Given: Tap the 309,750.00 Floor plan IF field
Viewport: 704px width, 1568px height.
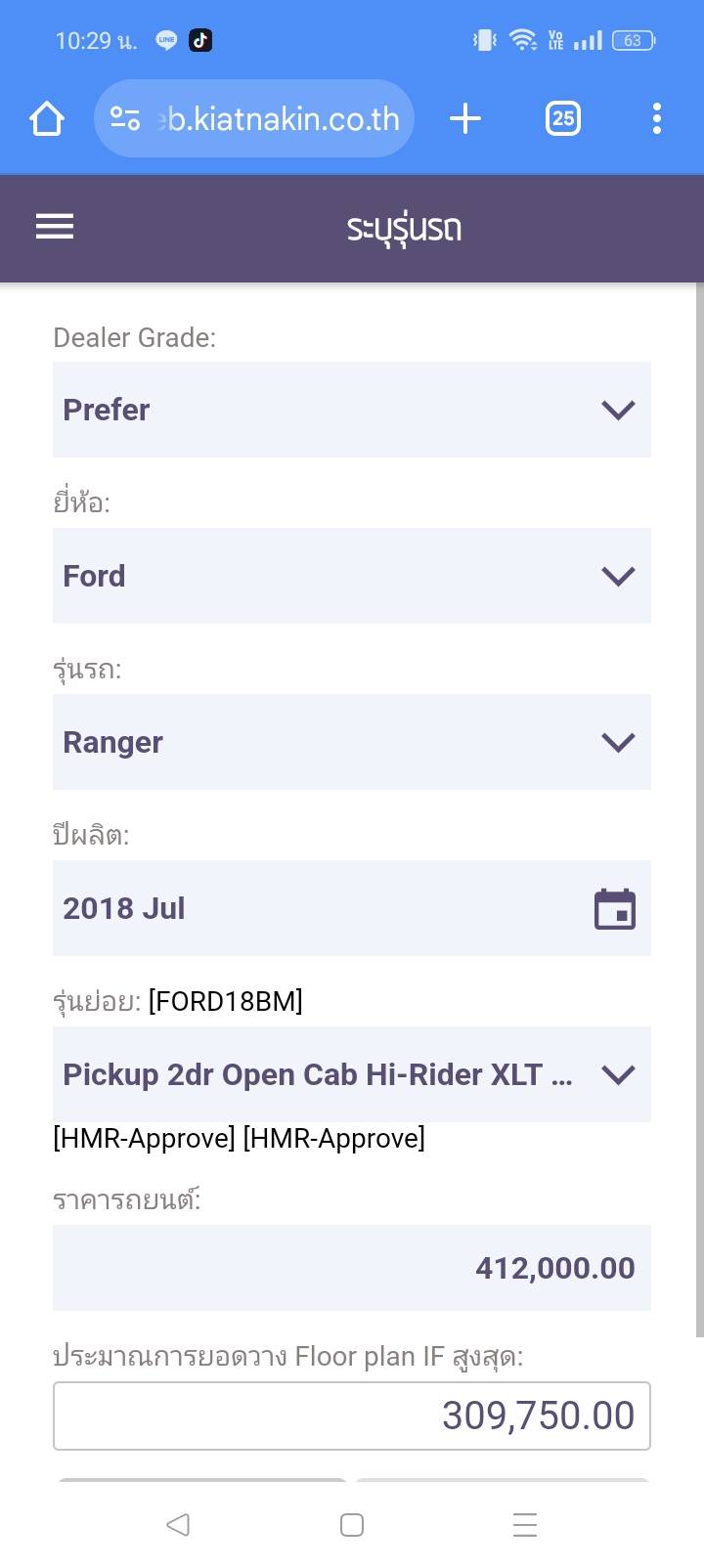Looking at the screenshot, I should click(351, 1416).
